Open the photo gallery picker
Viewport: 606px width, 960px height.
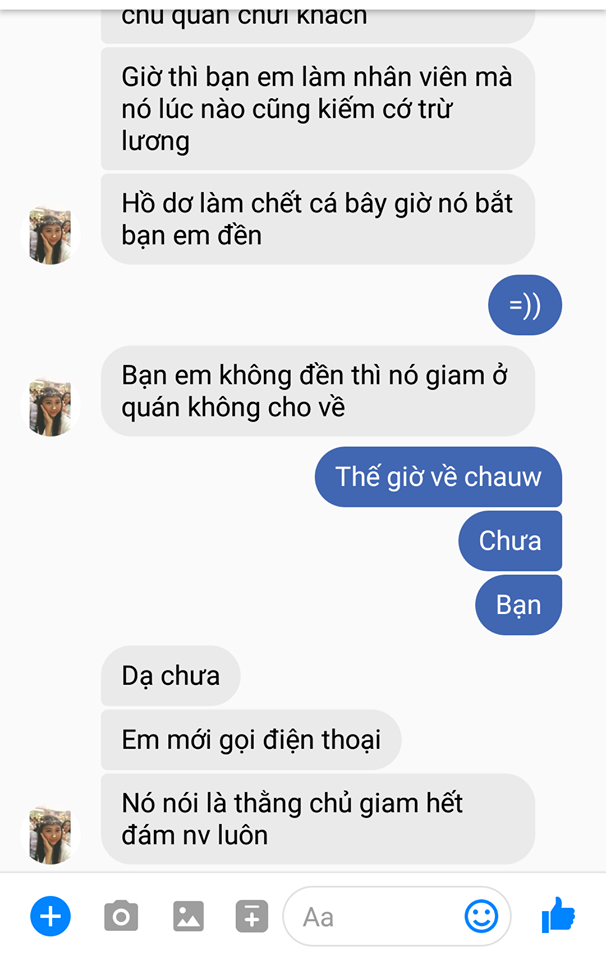(188, 915)
